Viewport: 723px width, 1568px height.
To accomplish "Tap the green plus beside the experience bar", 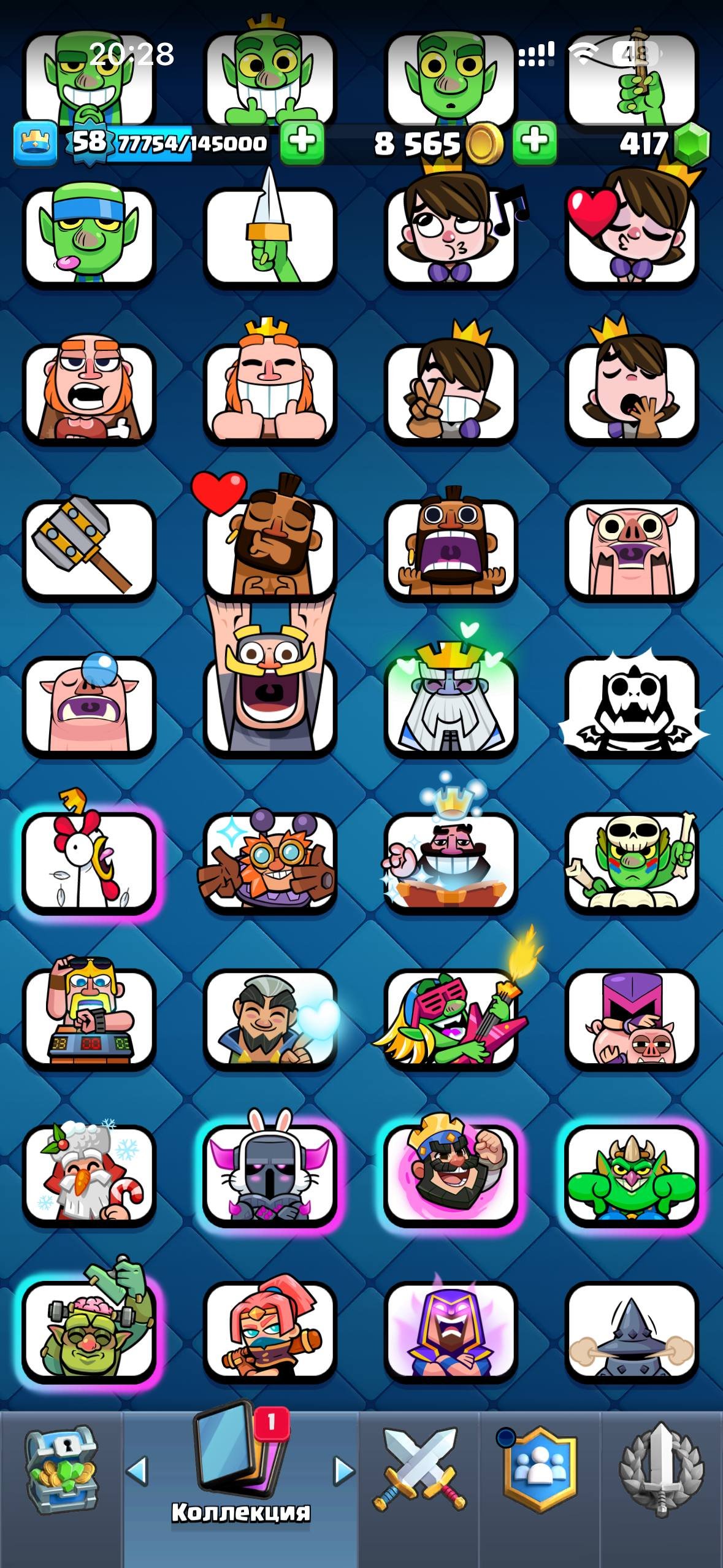I will [302, 142].
